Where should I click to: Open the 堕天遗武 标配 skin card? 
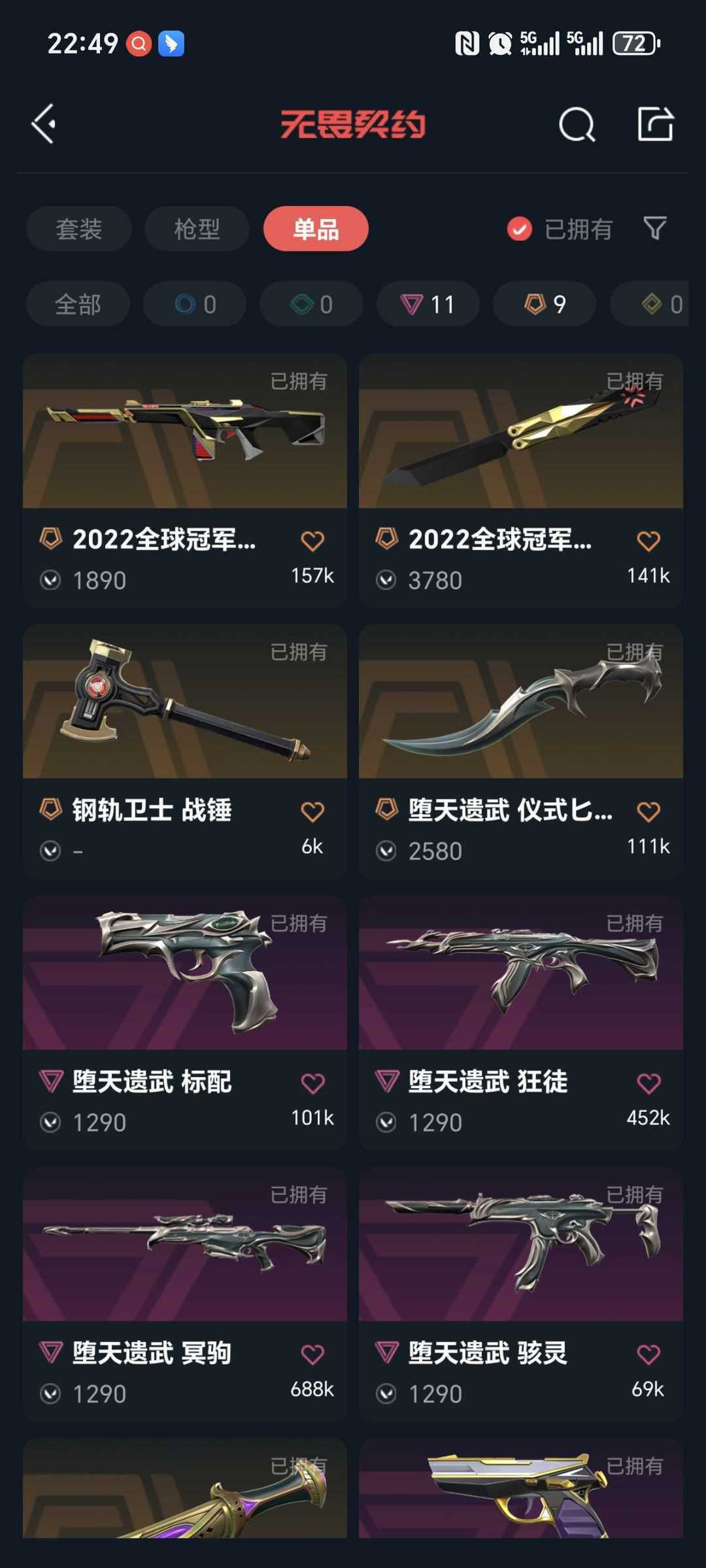185,1023
